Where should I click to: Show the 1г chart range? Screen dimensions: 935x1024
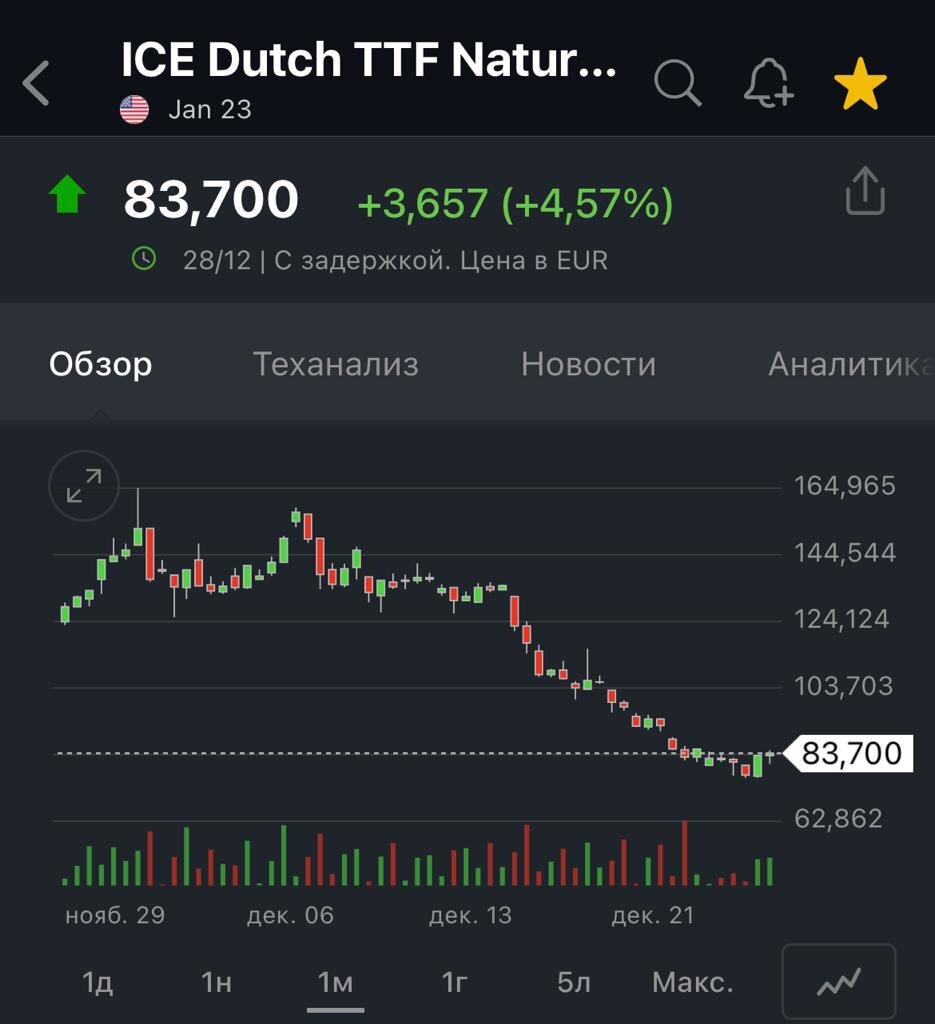pos(455,983)
